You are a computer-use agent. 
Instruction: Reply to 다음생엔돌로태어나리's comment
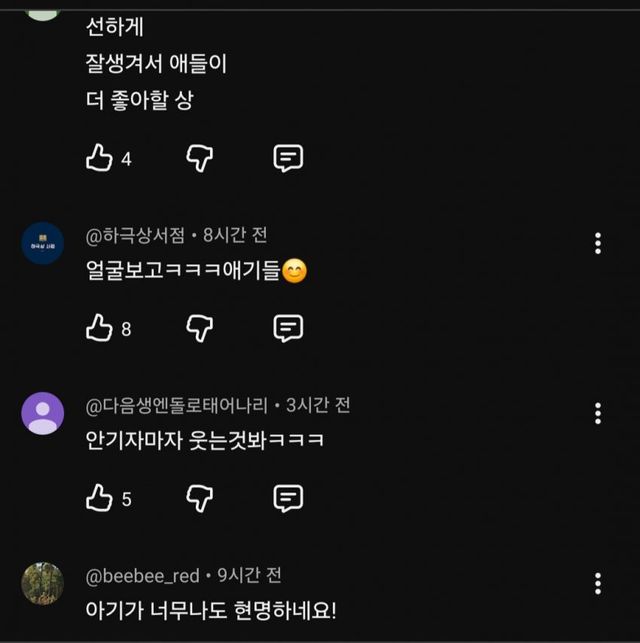tap(288, 498)
